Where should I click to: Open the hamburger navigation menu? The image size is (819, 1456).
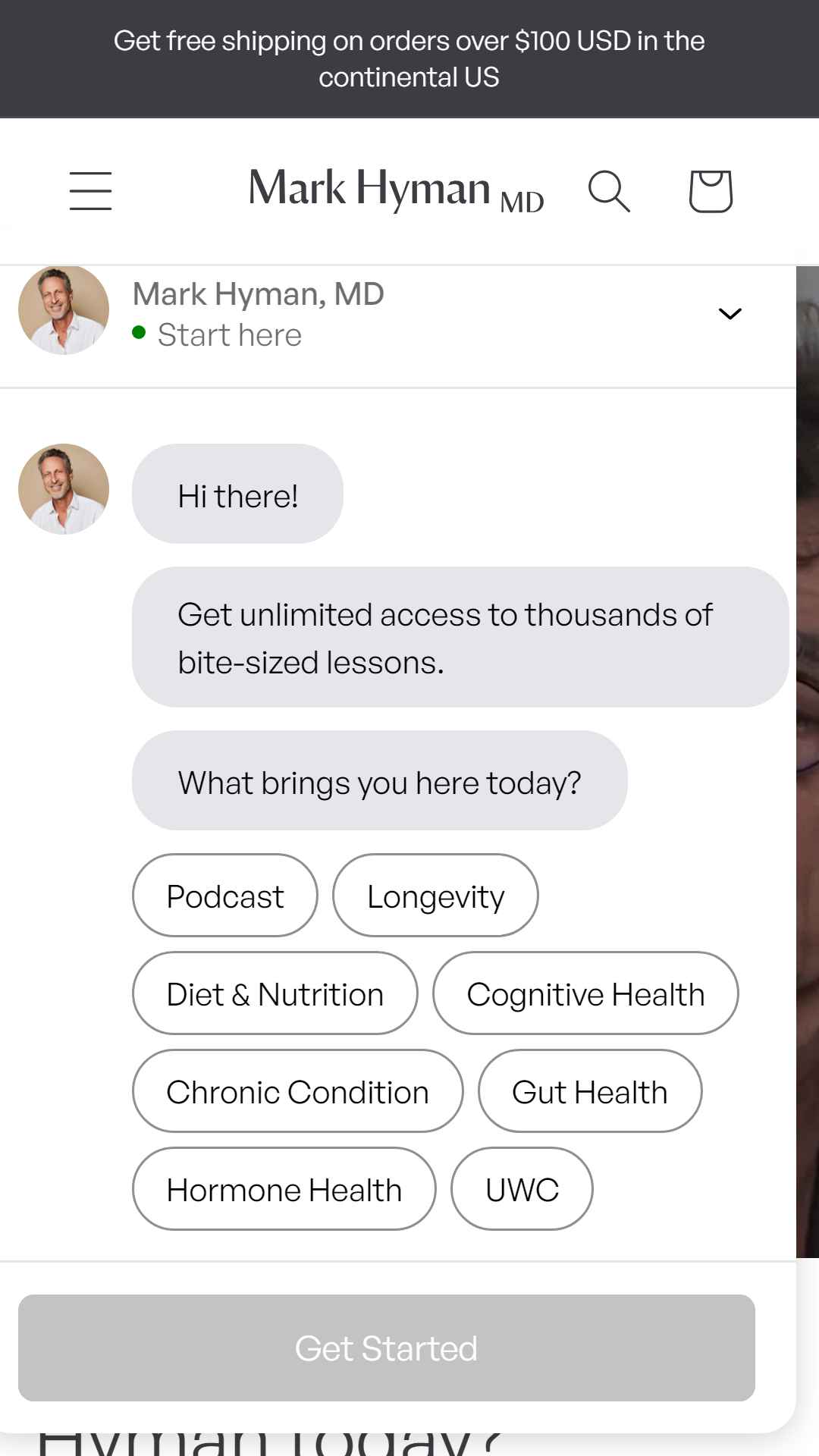coord(90,190)
